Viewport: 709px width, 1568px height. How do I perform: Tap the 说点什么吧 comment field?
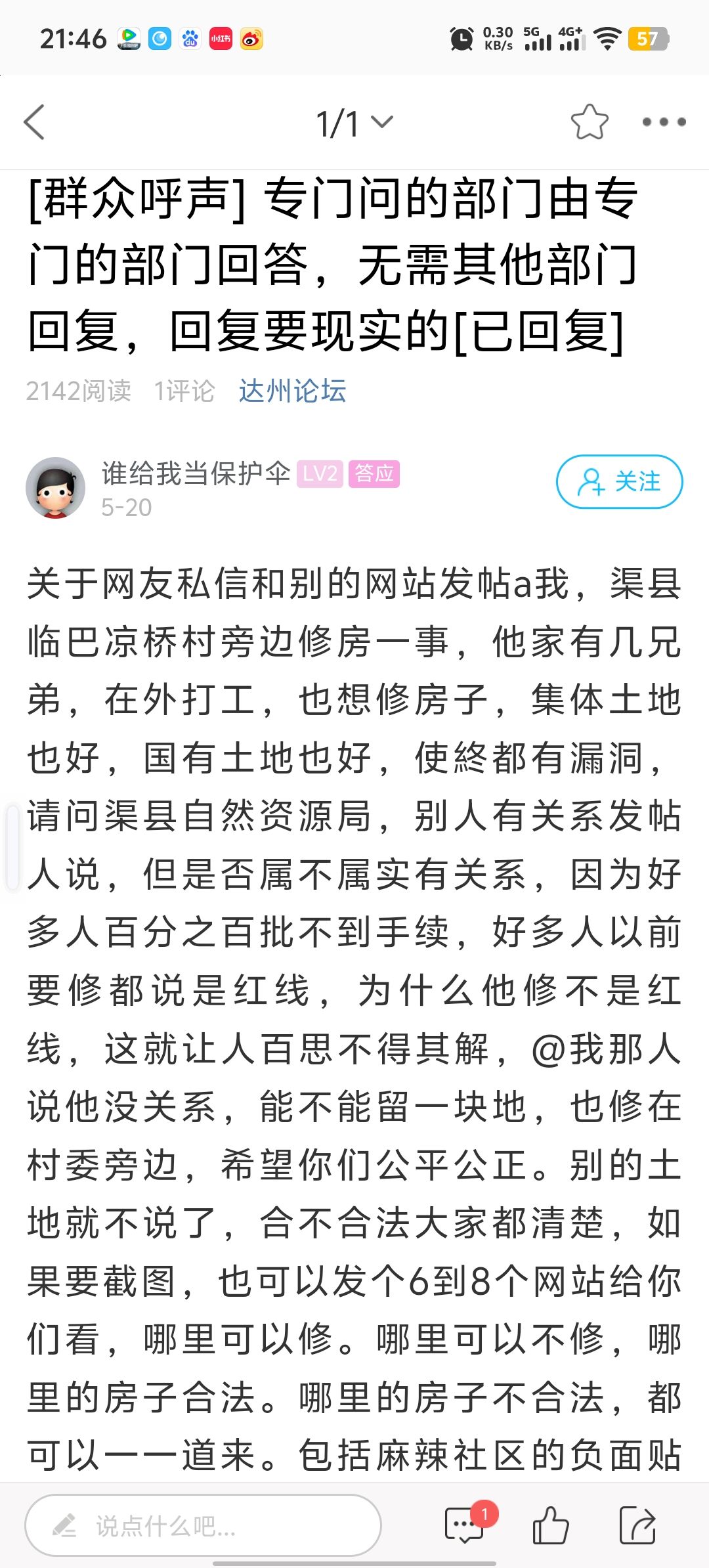[204, 1525]
